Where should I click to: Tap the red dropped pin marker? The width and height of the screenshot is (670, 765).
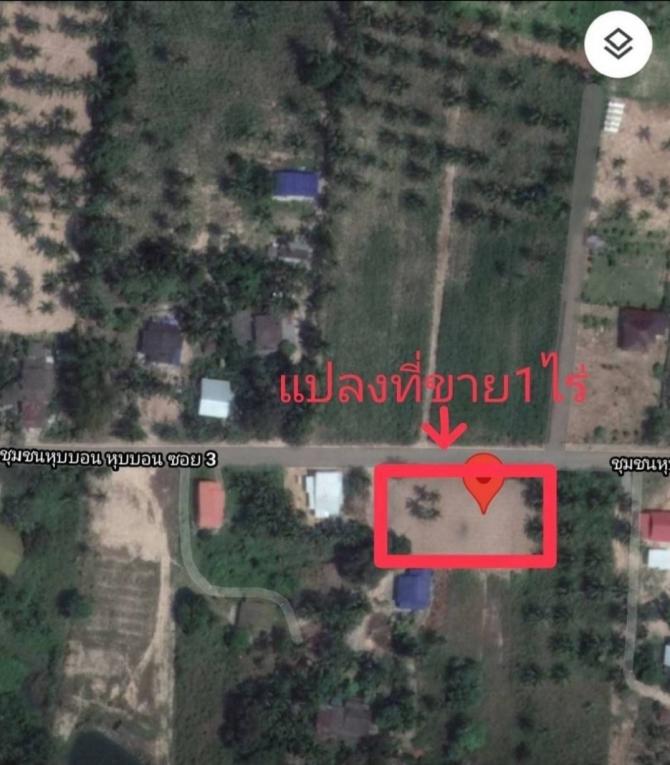coord(485,478)
